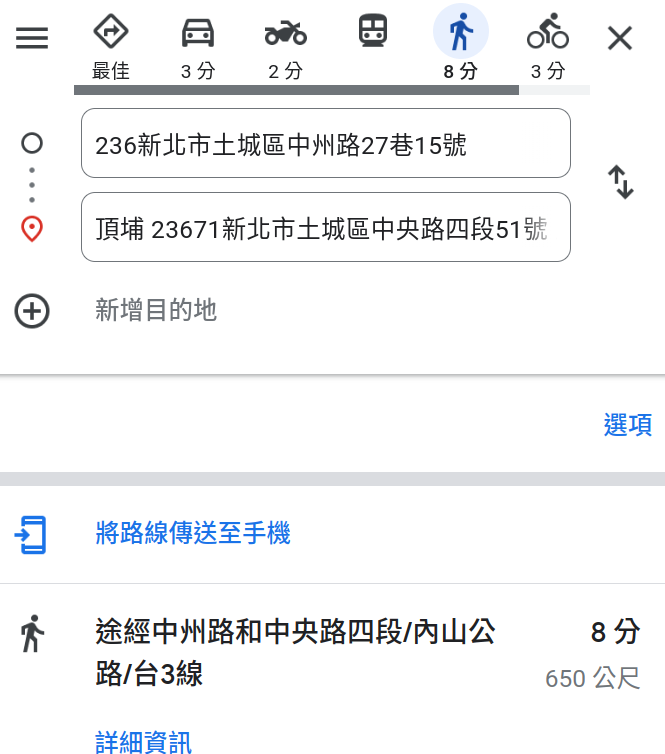This screenshot has width=665, height=754.
Task: Swap starting point and destination
Action: [621, 183]
